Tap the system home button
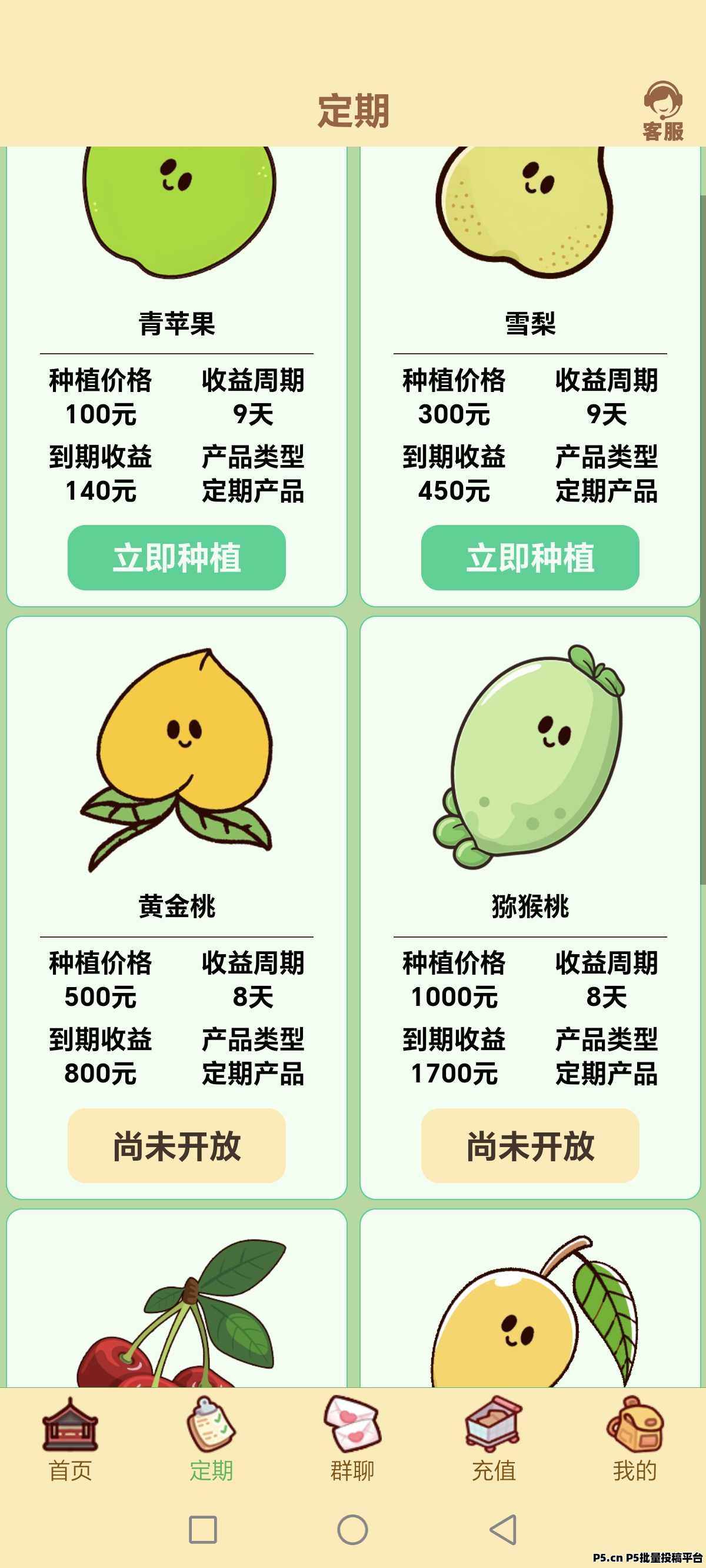Screen dimensions: 706x1568 tap(352, 1530)
